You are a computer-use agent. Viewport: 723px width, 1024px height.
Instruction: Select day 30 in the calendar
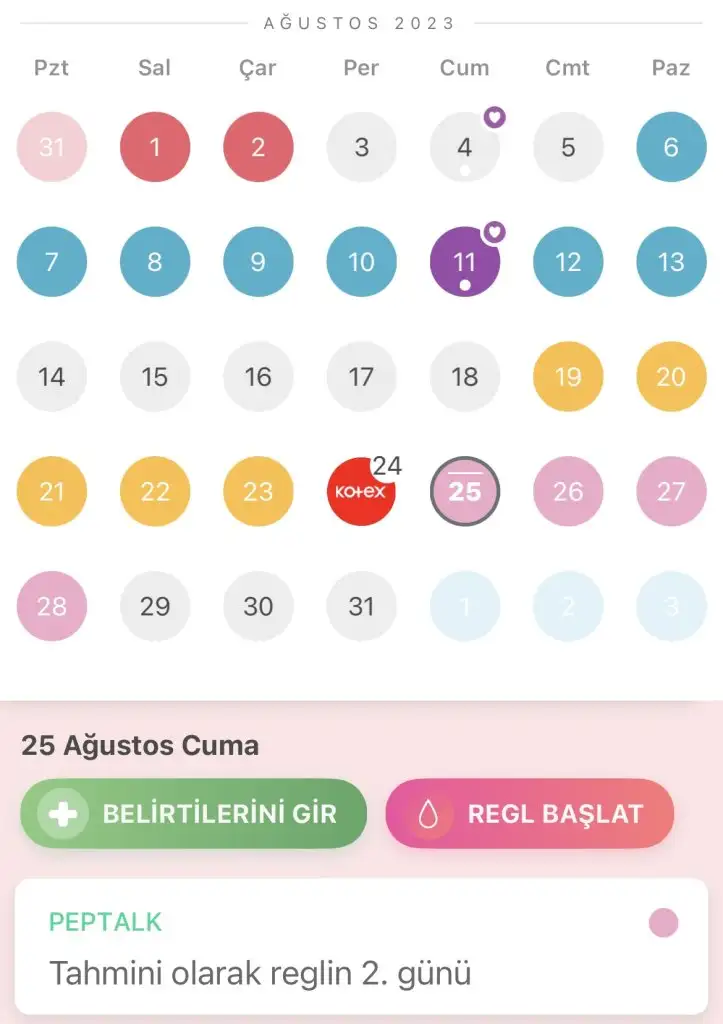coord(258,606)
